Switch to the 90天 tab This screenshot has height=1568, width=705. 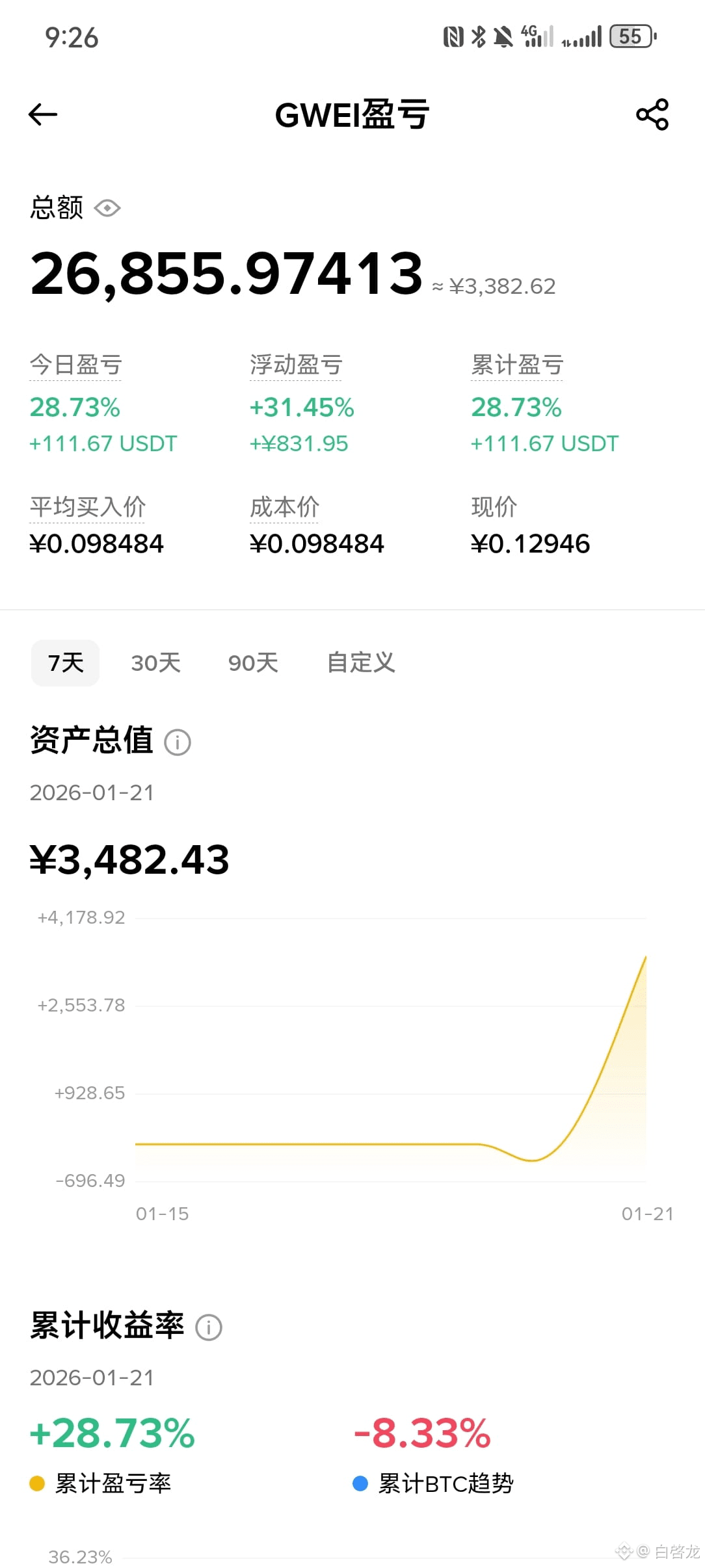pos(252,663)
